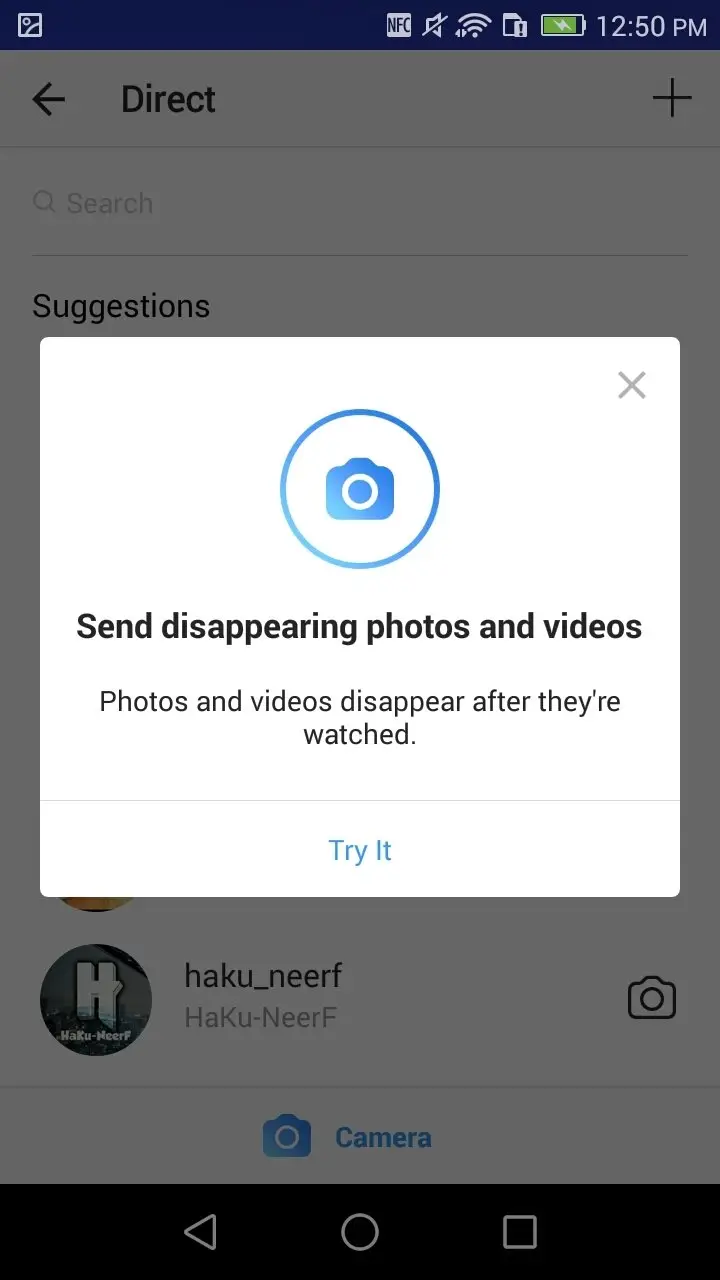This screenshot has width=720, height=1280.
Task: Open conversation with haku_neerf
Action: [262, 996]
